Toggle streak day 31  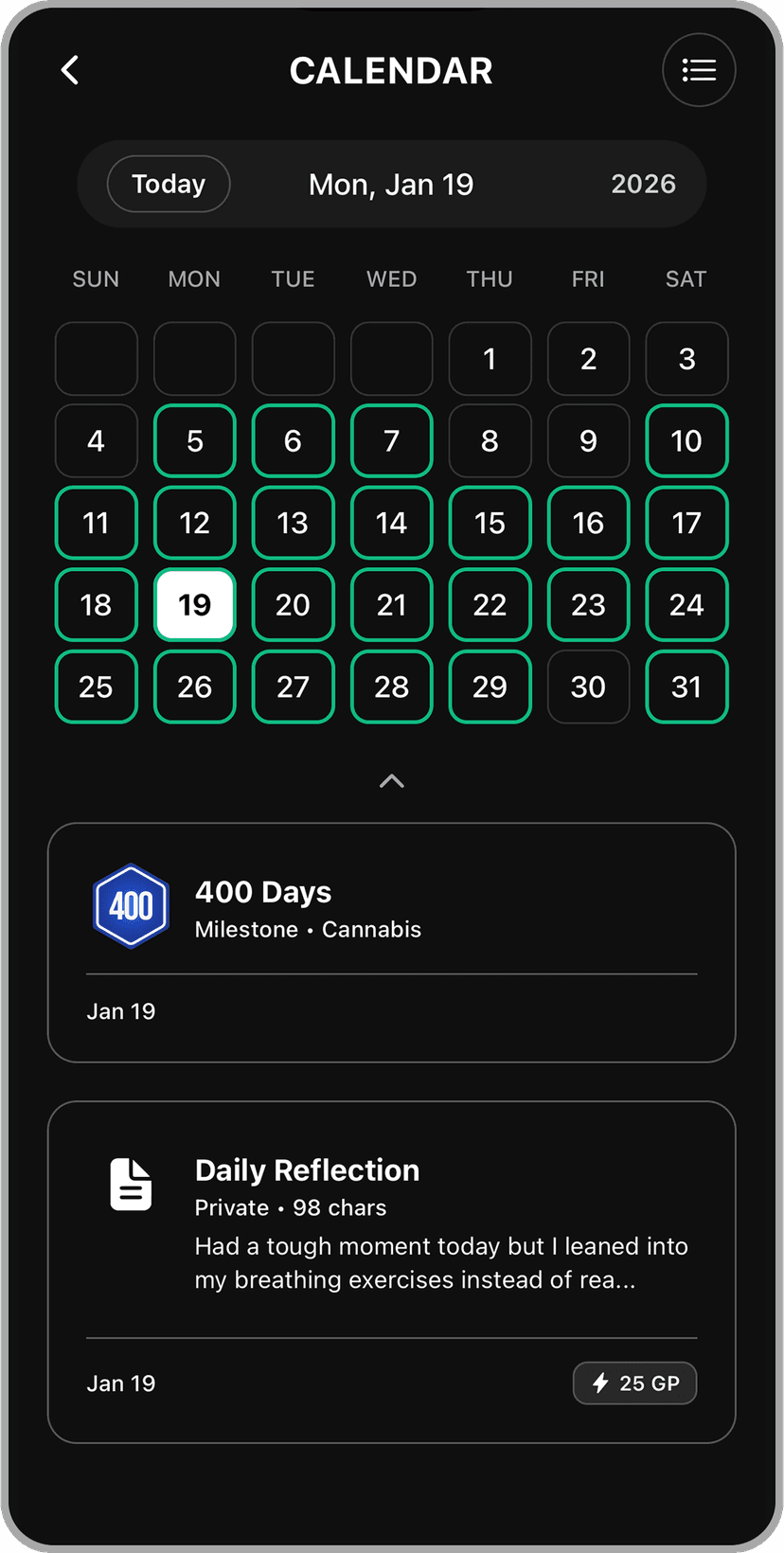point(686,687)
